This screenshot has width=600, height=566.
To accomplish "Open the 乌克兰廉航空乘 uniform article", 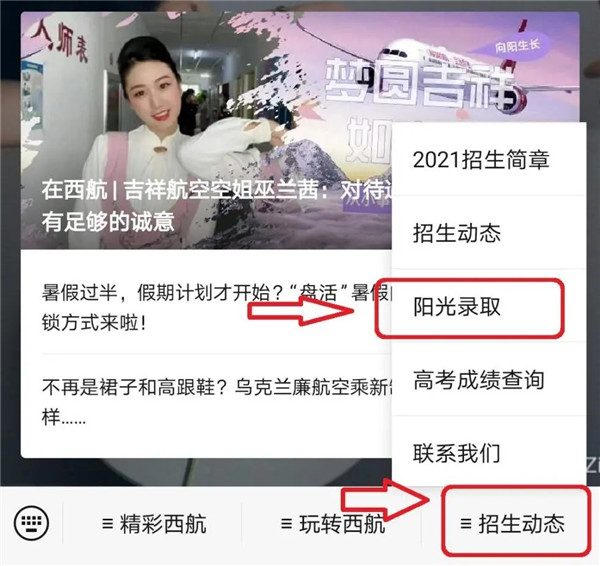I will point(200,400).
